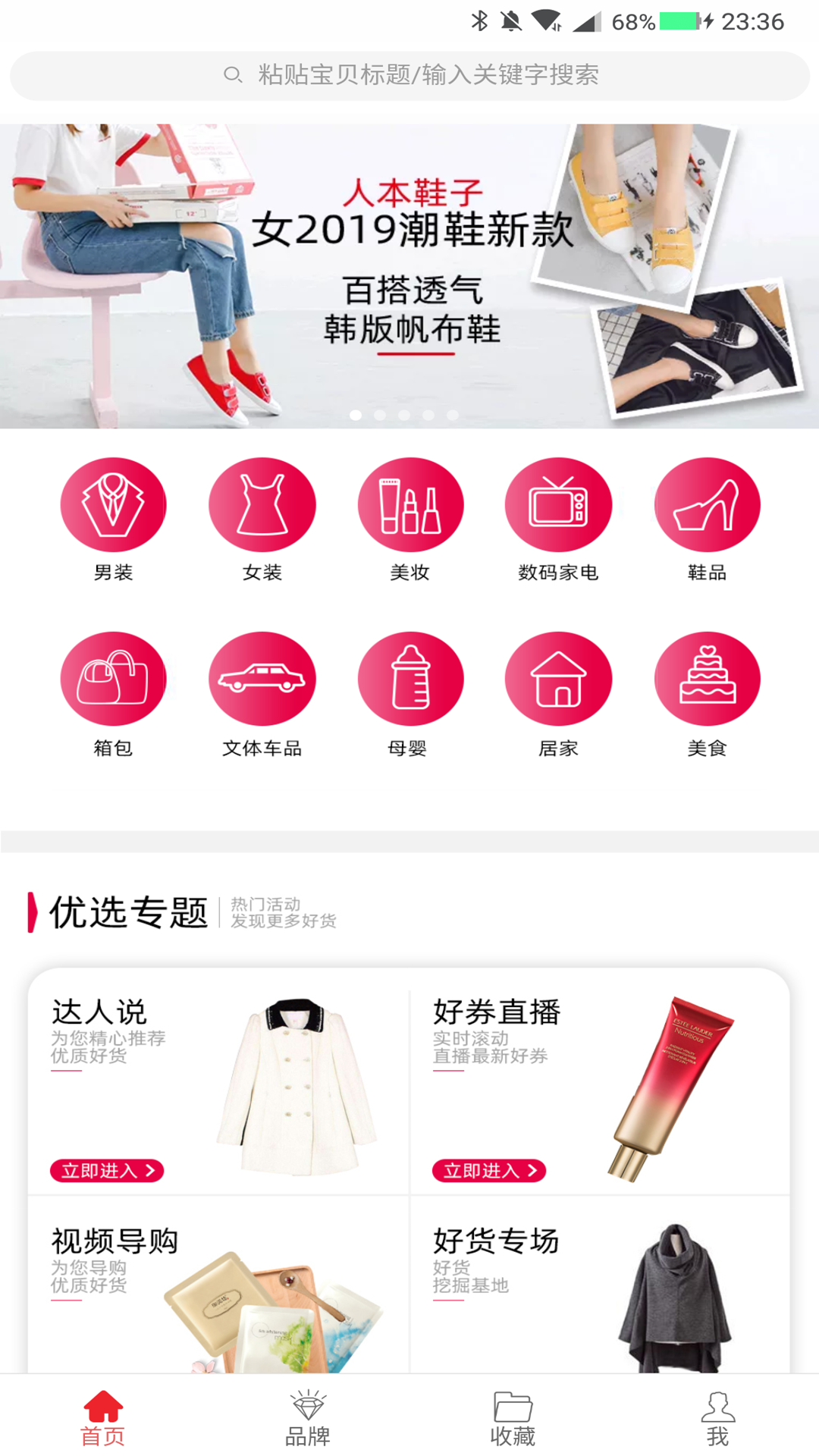Viewport: 819px width, 1456px height.
Task: Open the 母婴 category
Action: (410, 695)
